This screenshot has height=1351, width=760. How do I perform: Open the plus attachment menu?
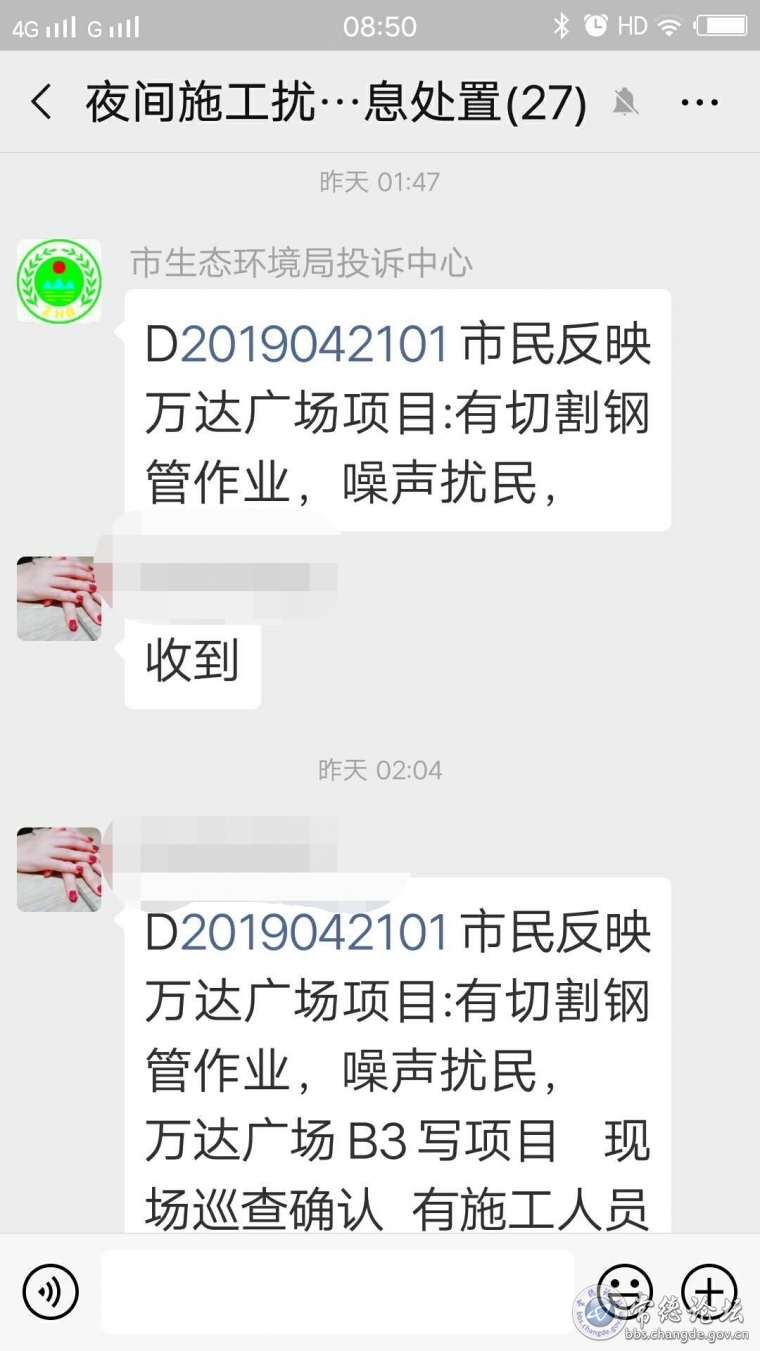click(708, 1290)
